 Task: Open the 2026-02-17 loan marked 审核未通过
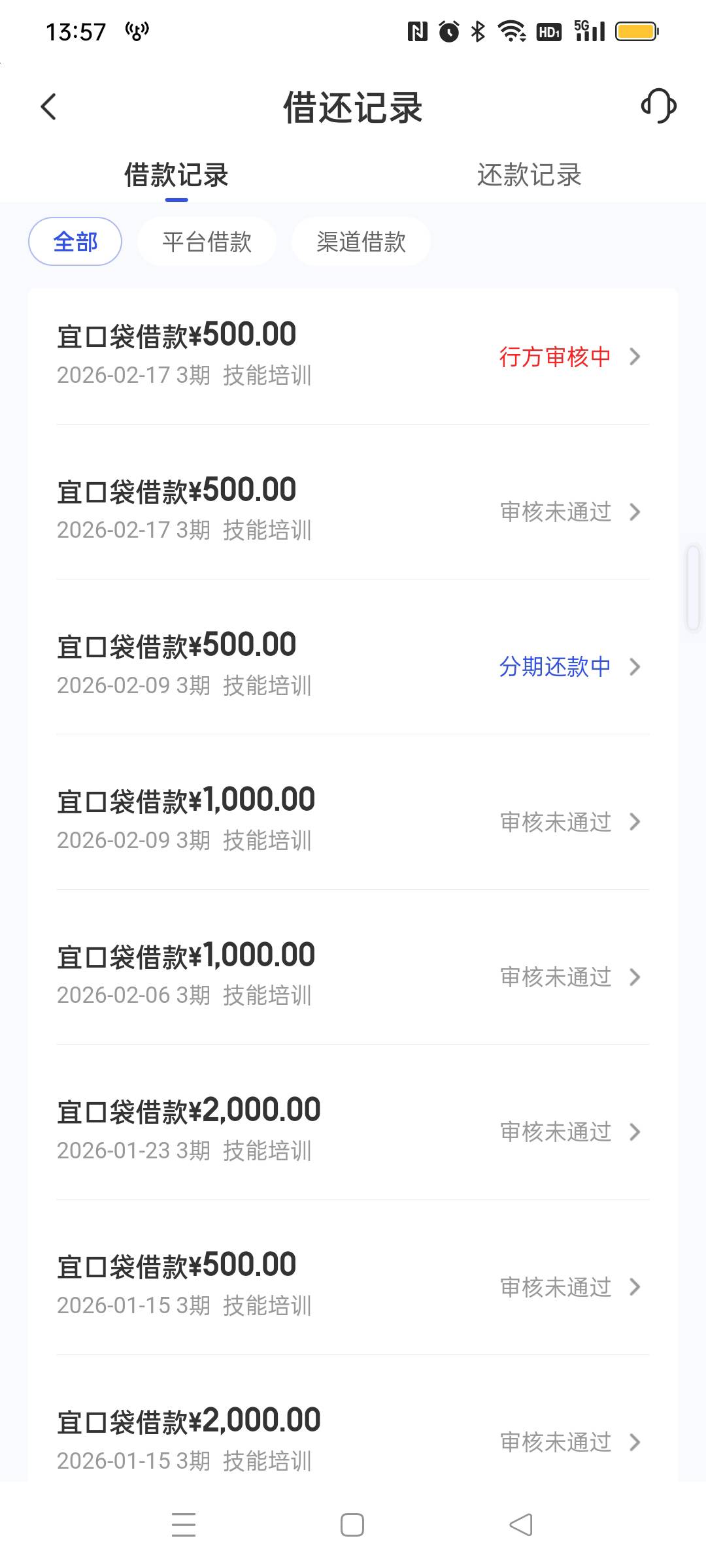pyautogui.click(x=353, y=510)
